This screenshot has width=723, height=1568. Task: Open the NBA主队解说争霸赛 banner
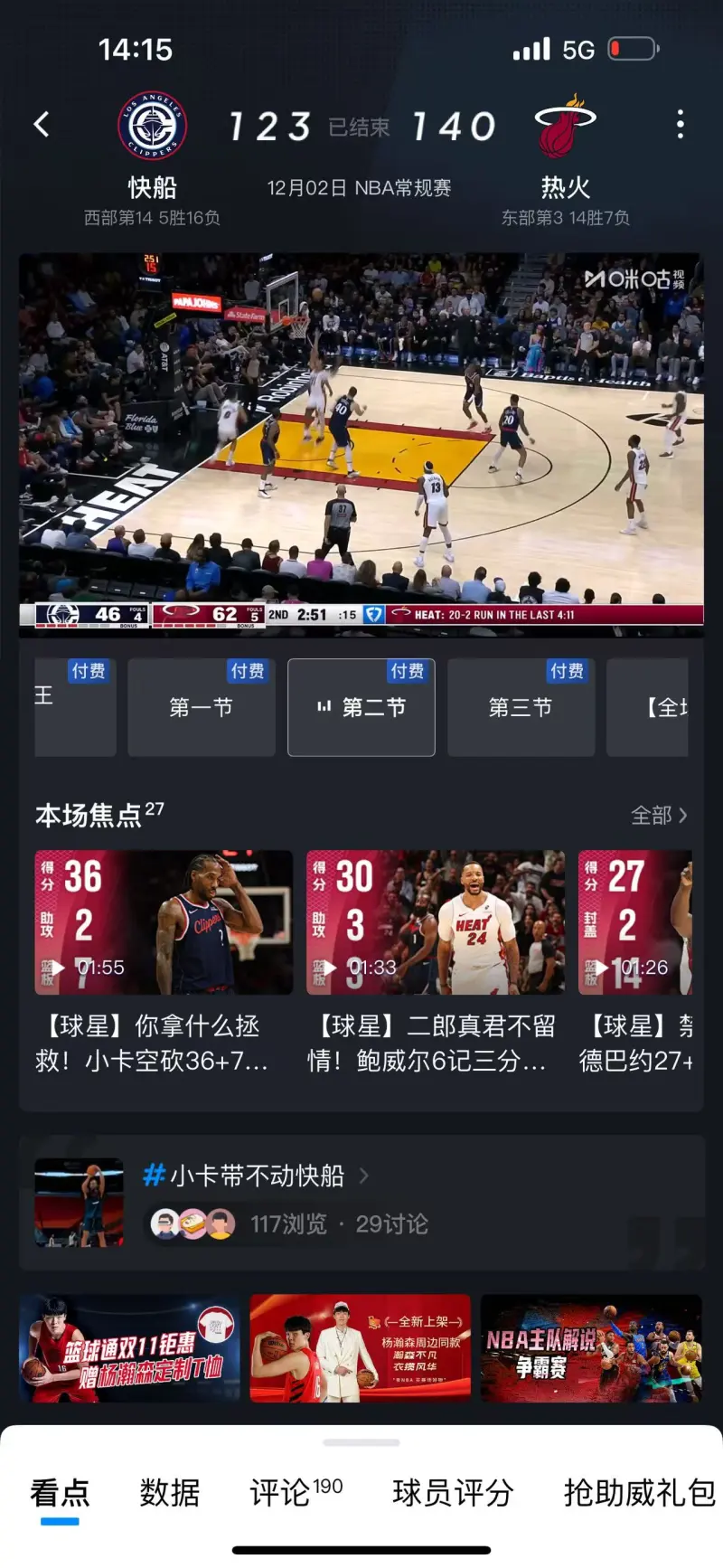coord(591,1348)
